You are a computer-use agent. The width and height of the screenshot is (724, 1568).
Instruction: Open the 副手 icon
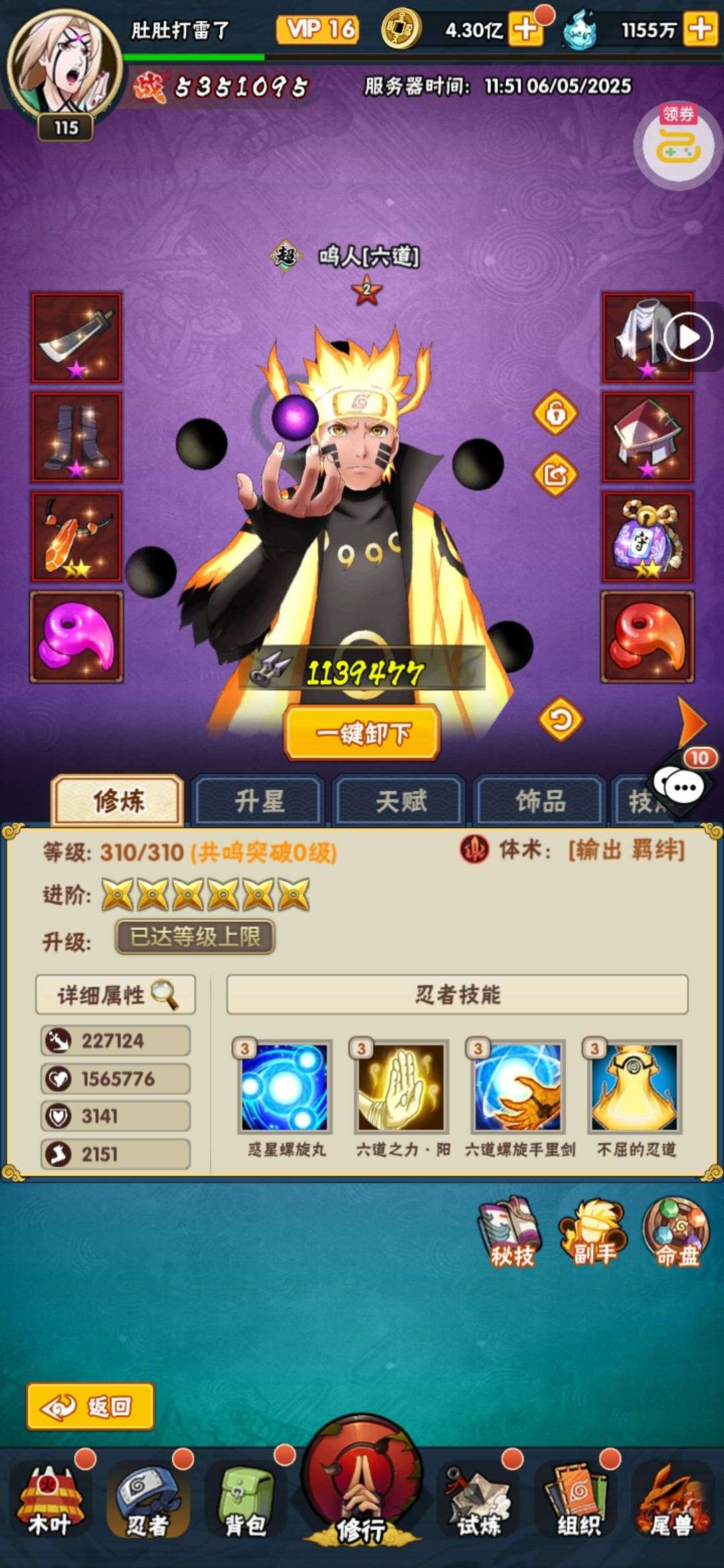594,1233
